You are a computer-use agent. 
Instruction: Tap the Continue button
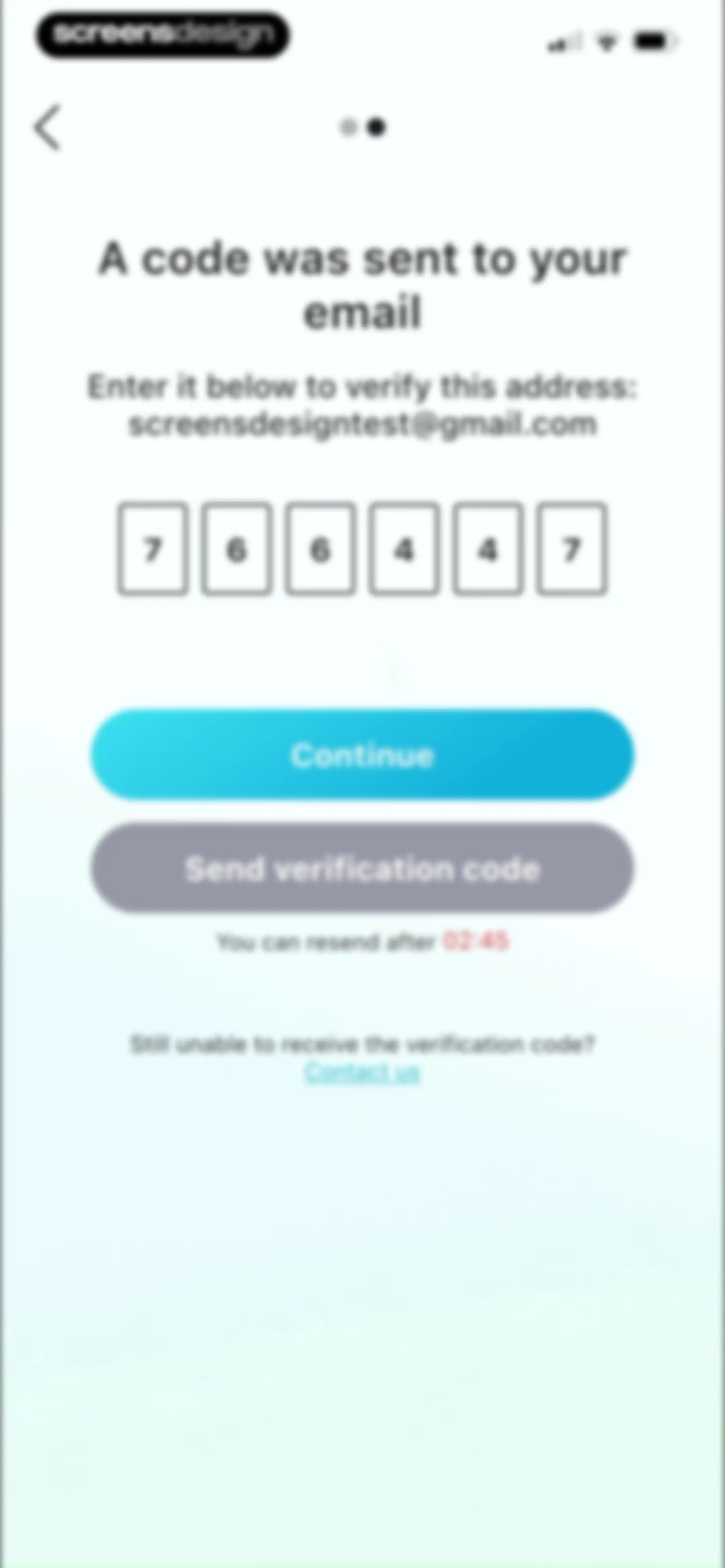point(362,754)
